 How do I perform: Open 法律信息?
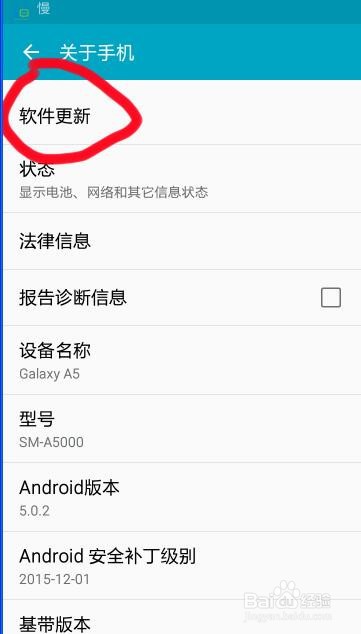point(182,241)
